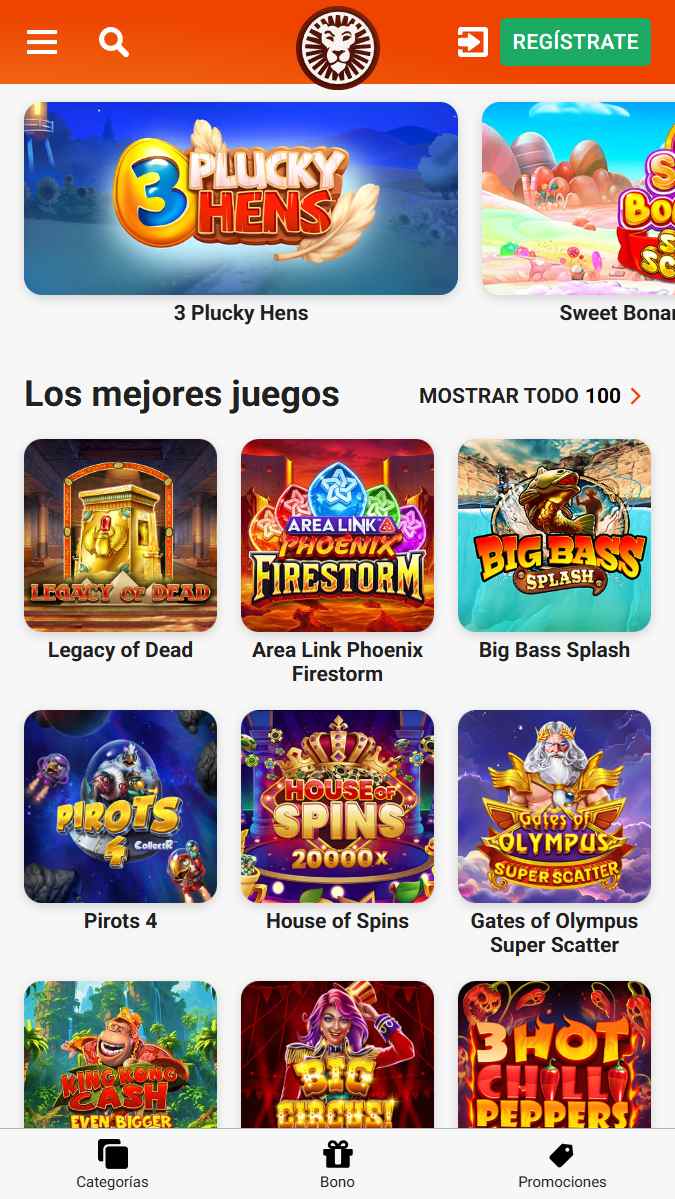
Task: Switch to the Promociones tab
Action: [x=562, y=1164]
